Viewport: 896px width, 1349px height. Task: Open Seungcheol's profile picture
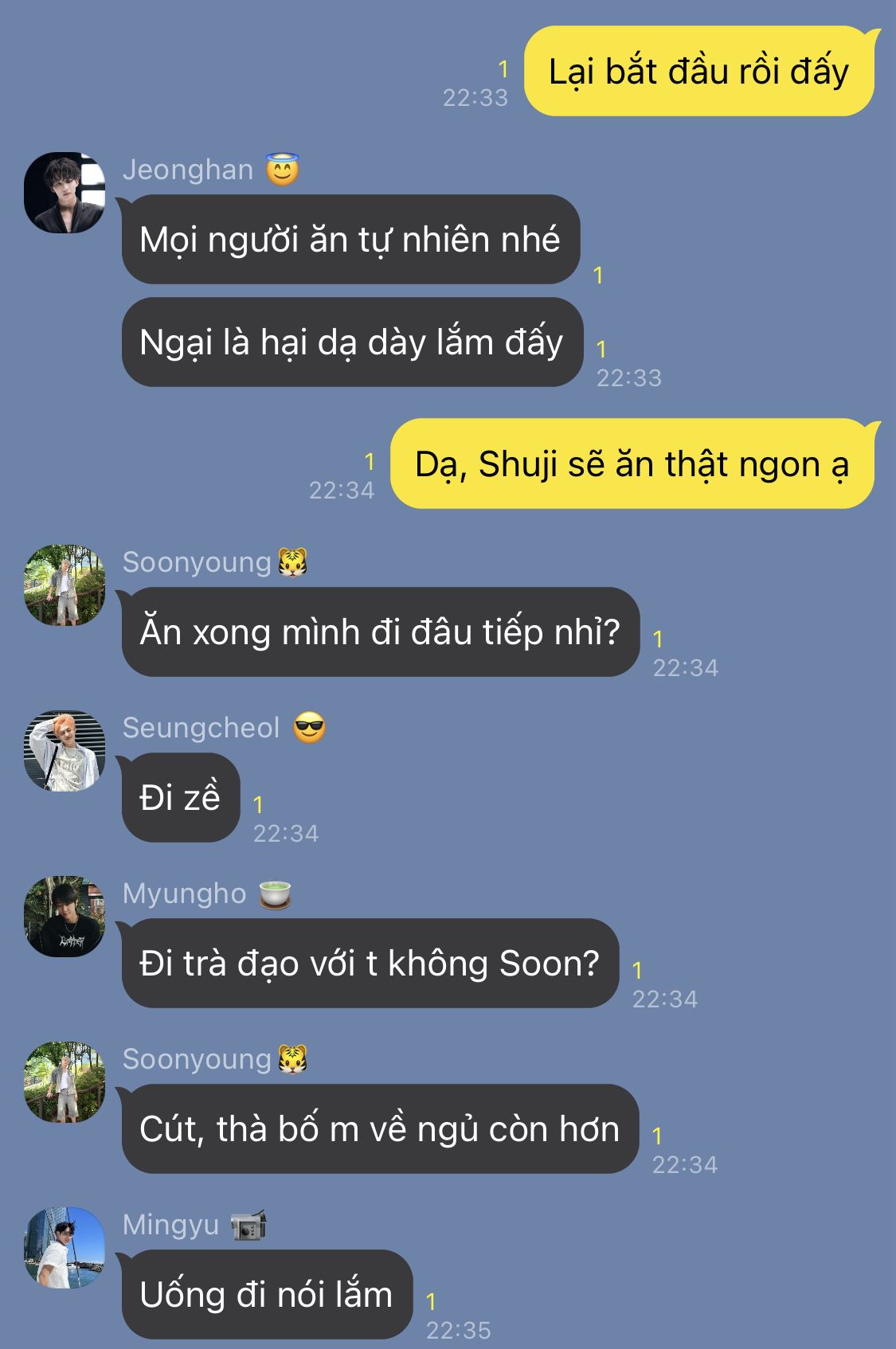[x=65, y=751]
